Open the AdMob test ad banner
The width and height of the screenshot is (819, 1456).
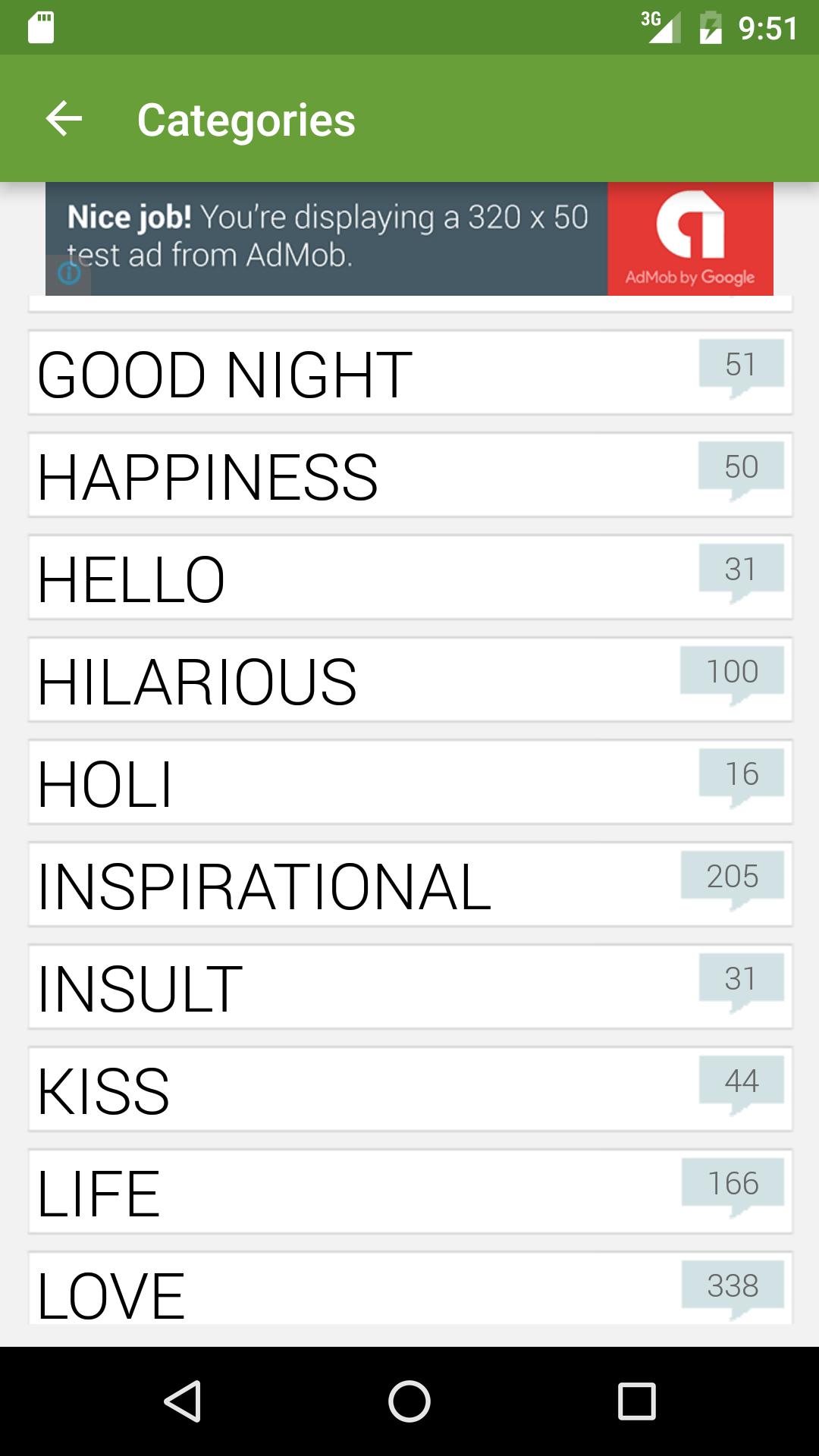tap(409, 238)
